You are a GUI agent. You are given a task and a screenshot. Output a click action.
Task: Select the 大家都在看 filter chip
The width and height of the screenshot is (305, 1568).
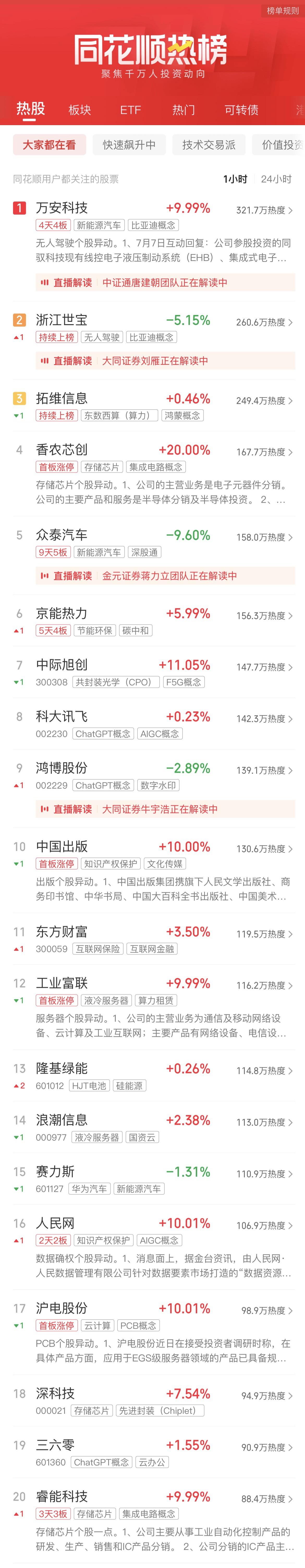point(49,145)
